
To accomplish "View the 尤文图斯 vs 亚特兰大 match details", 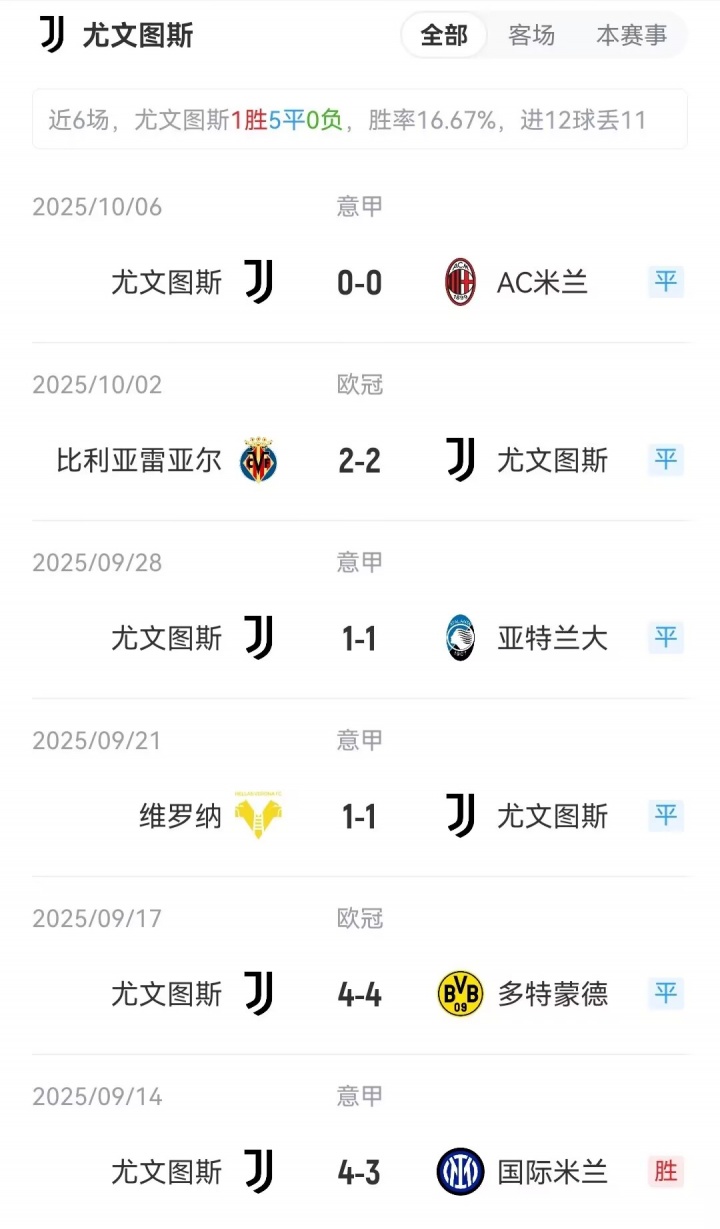I will coord(360,638).
